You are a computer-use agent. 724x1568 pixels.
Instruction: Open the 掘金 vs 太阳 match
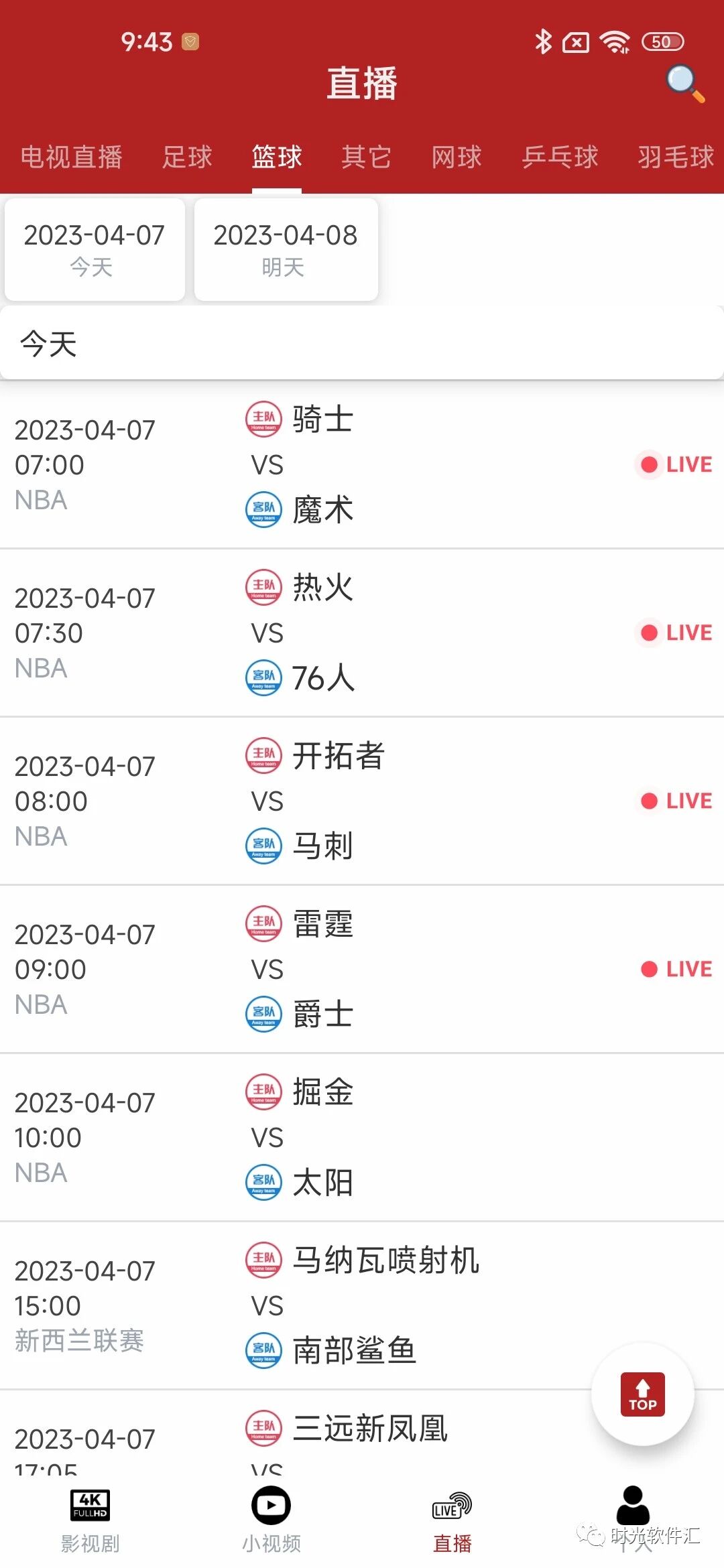tap(362, 1138)
